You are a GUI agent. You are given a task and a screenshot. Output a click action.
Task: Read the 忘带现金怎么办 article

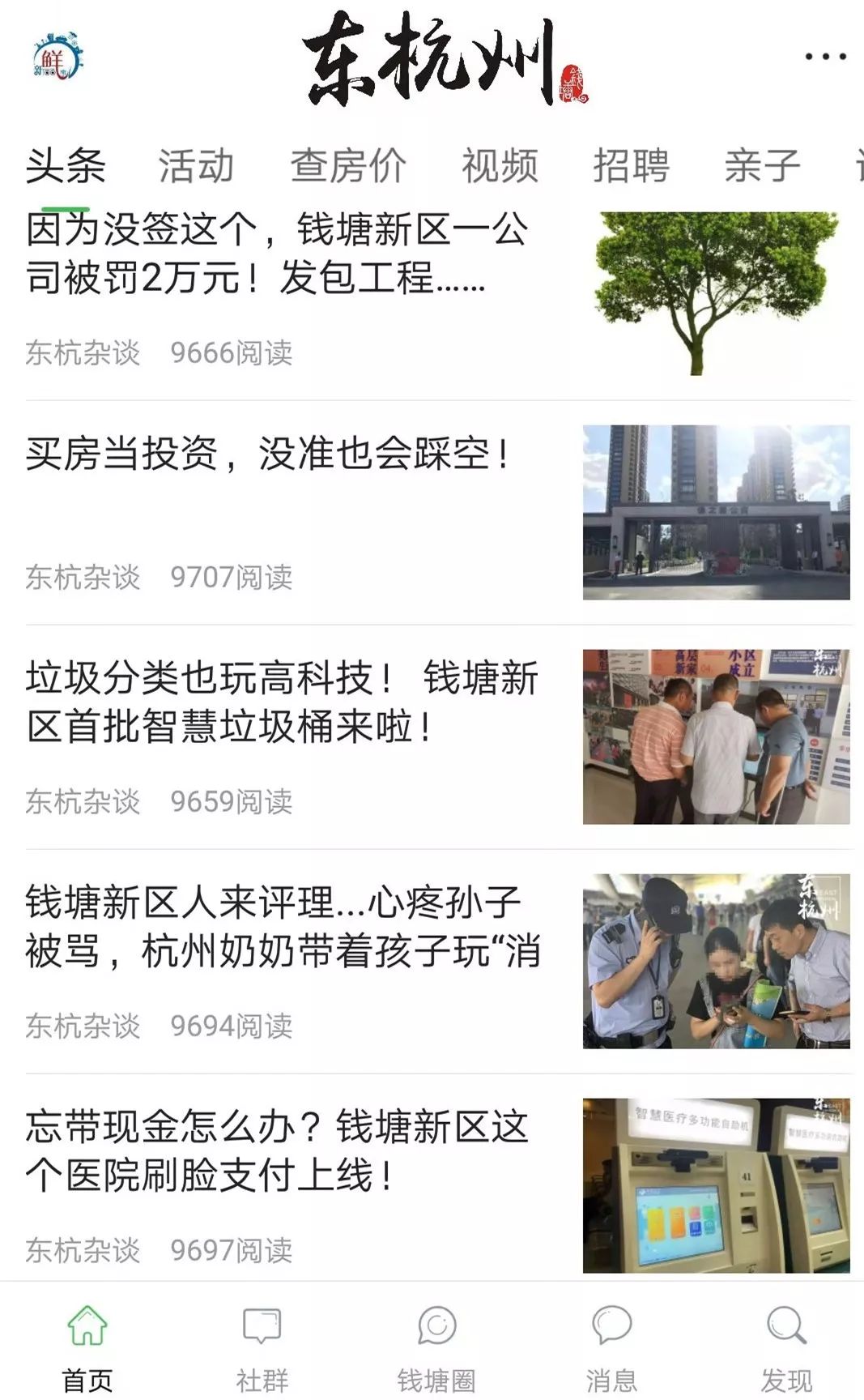point(277,1150)
